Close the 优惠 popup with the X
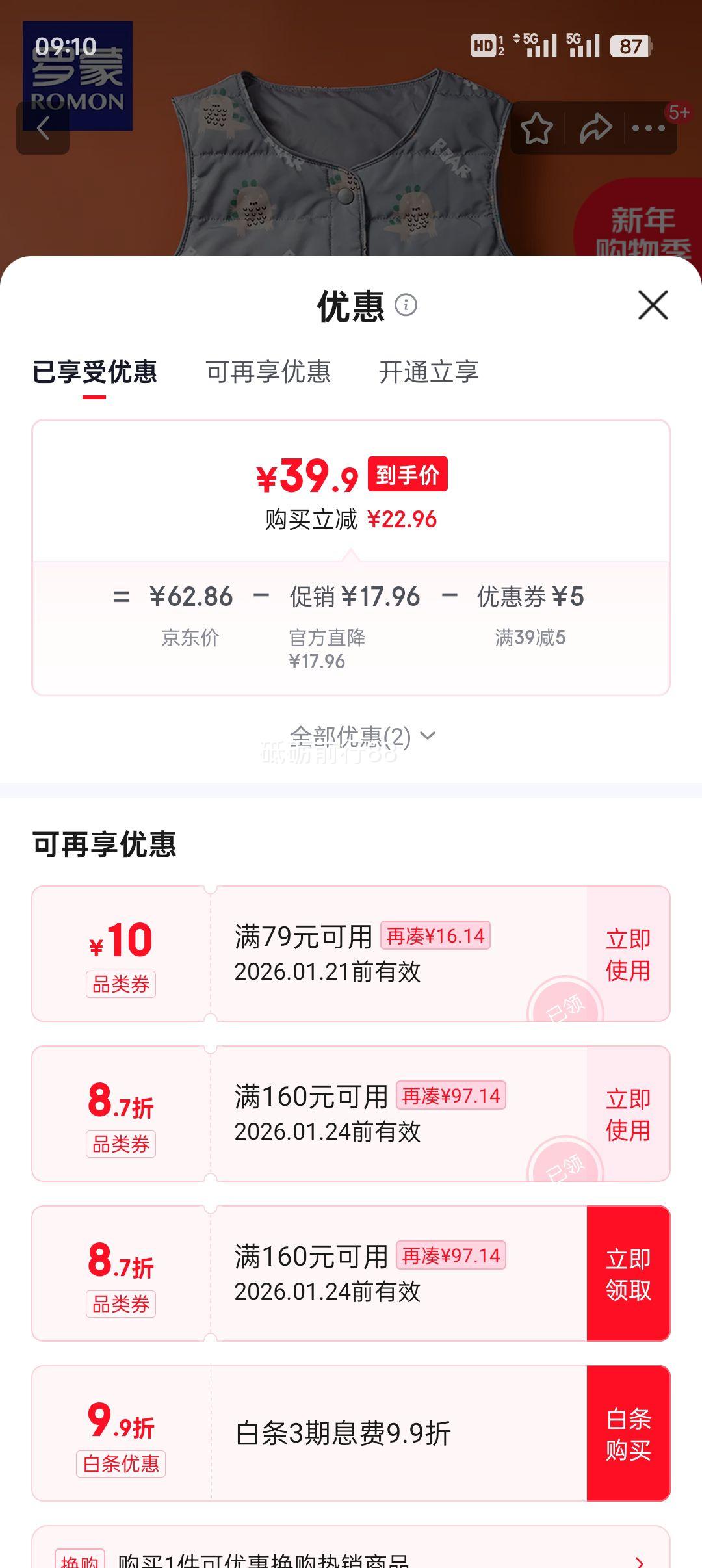Screen dimensions: 702x1568 [x=652, y=306]
